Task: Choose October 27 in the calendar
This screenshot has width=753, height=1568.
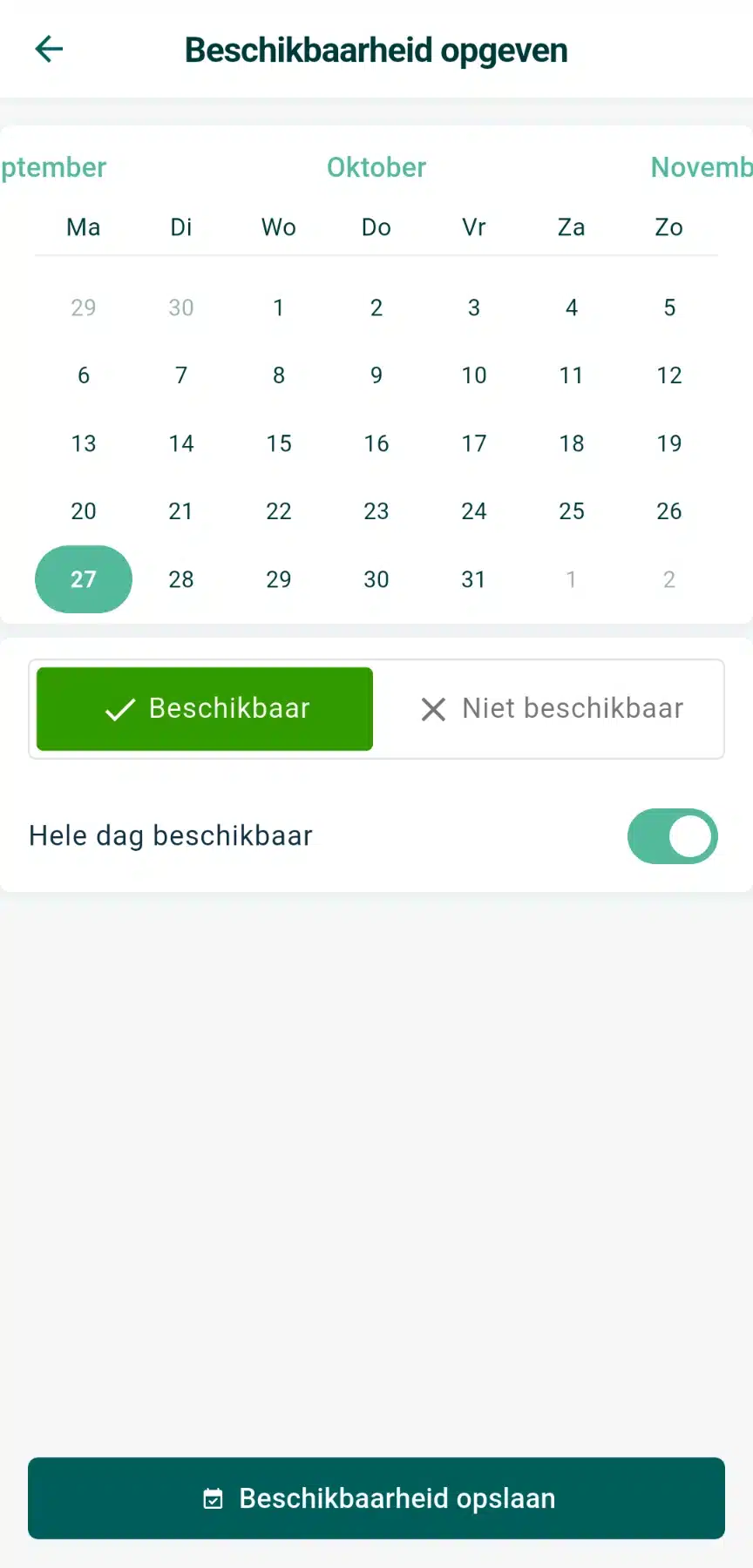Action: pos(84,579)
